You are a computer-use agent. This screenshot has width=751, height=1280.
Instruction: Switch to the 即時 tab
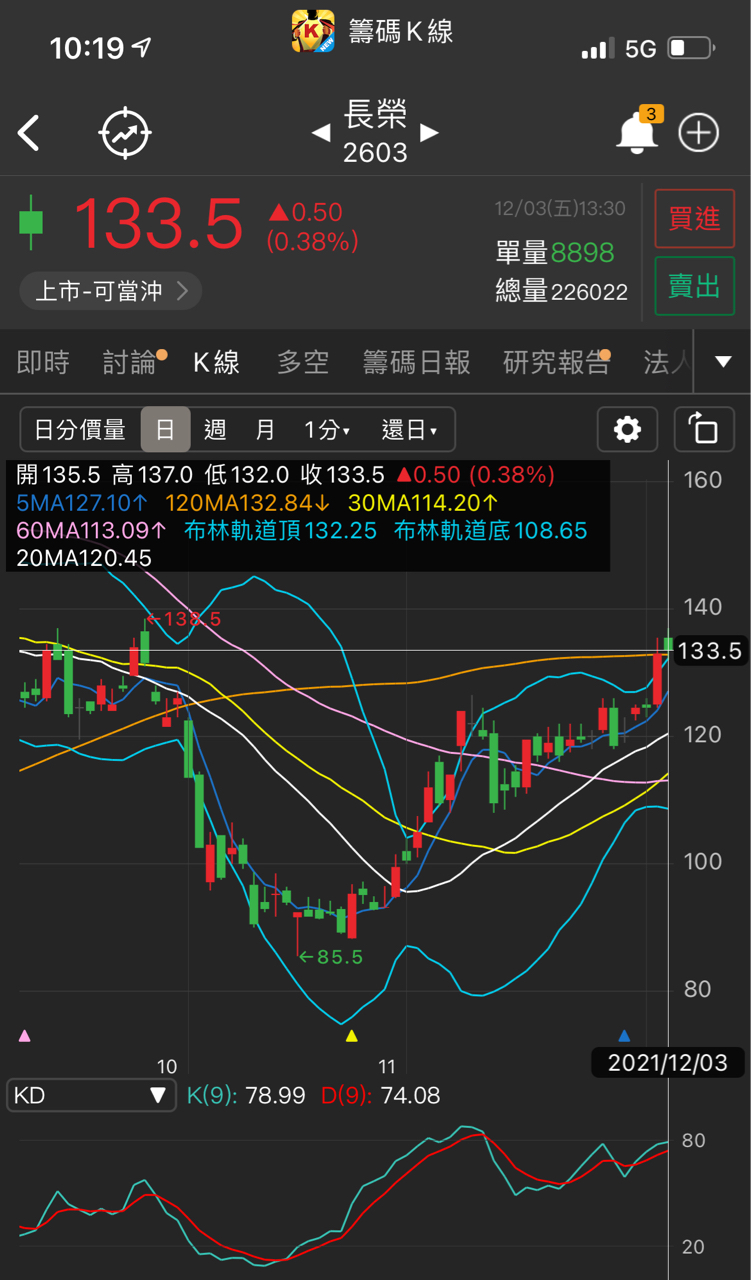(x=43, y=362)
